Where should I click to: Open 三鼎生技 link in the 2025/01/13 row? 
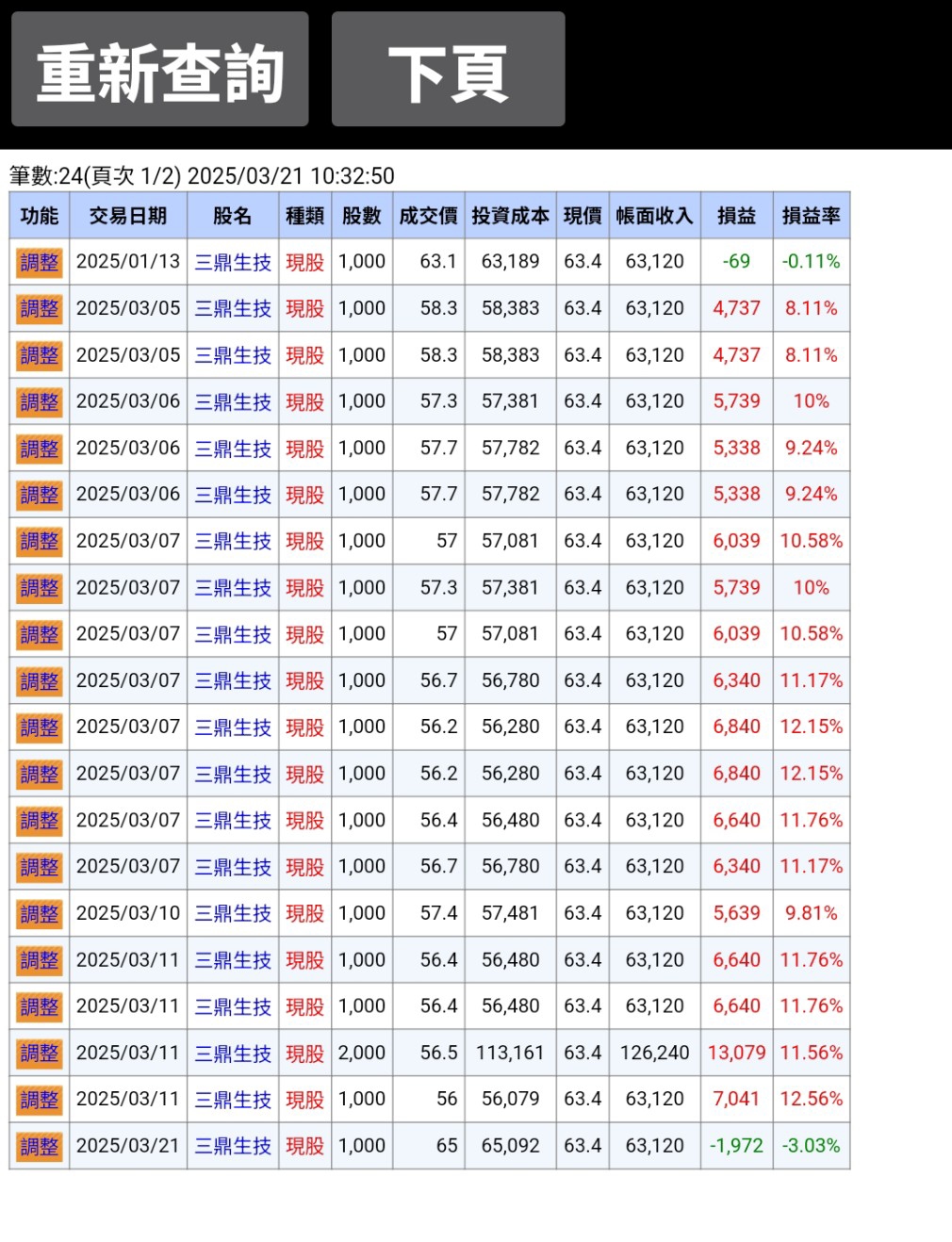pos(233,262)
